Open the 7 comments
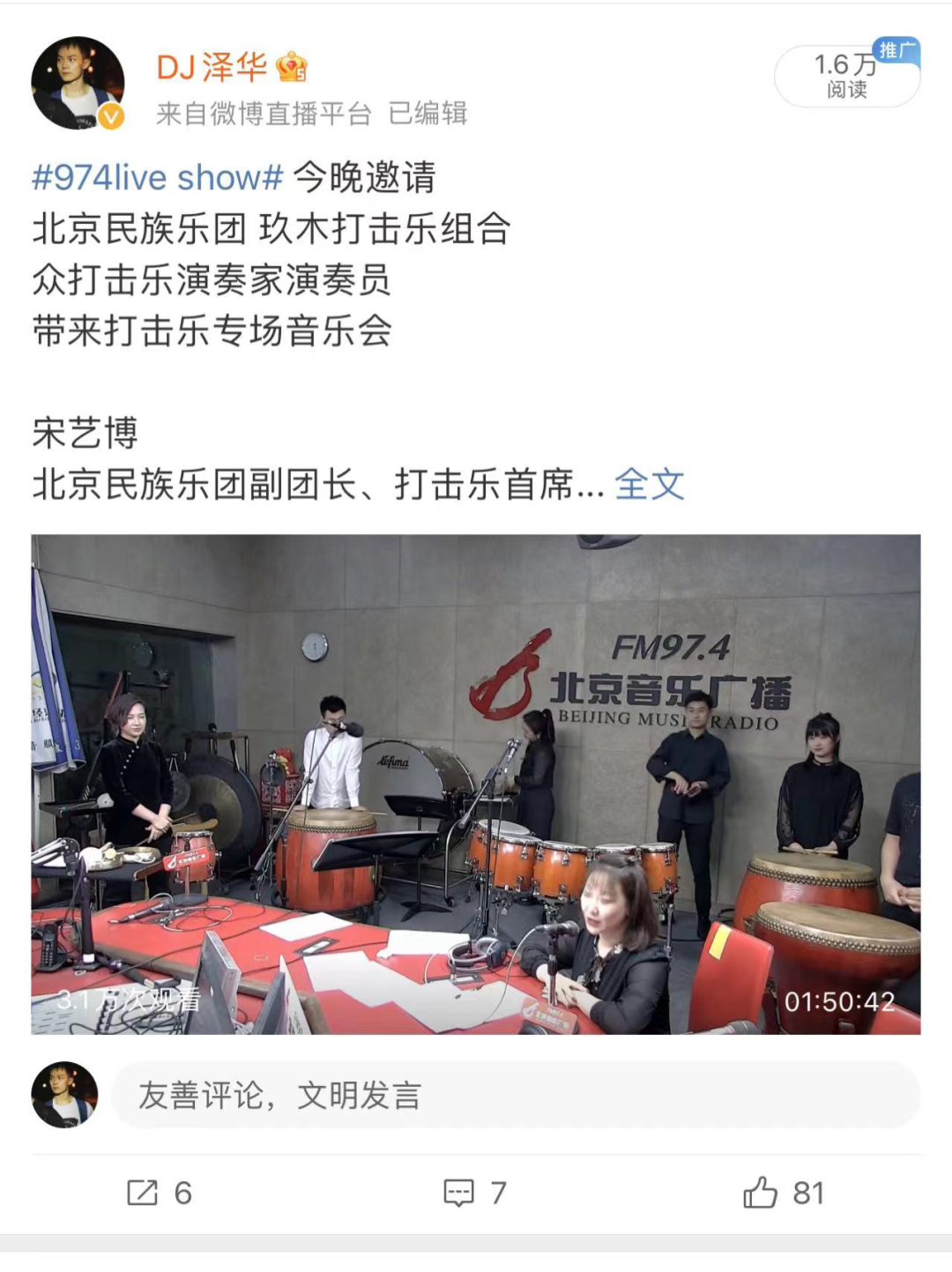This screenshot has width=952, height=1272. click(x=475, y=1193)
